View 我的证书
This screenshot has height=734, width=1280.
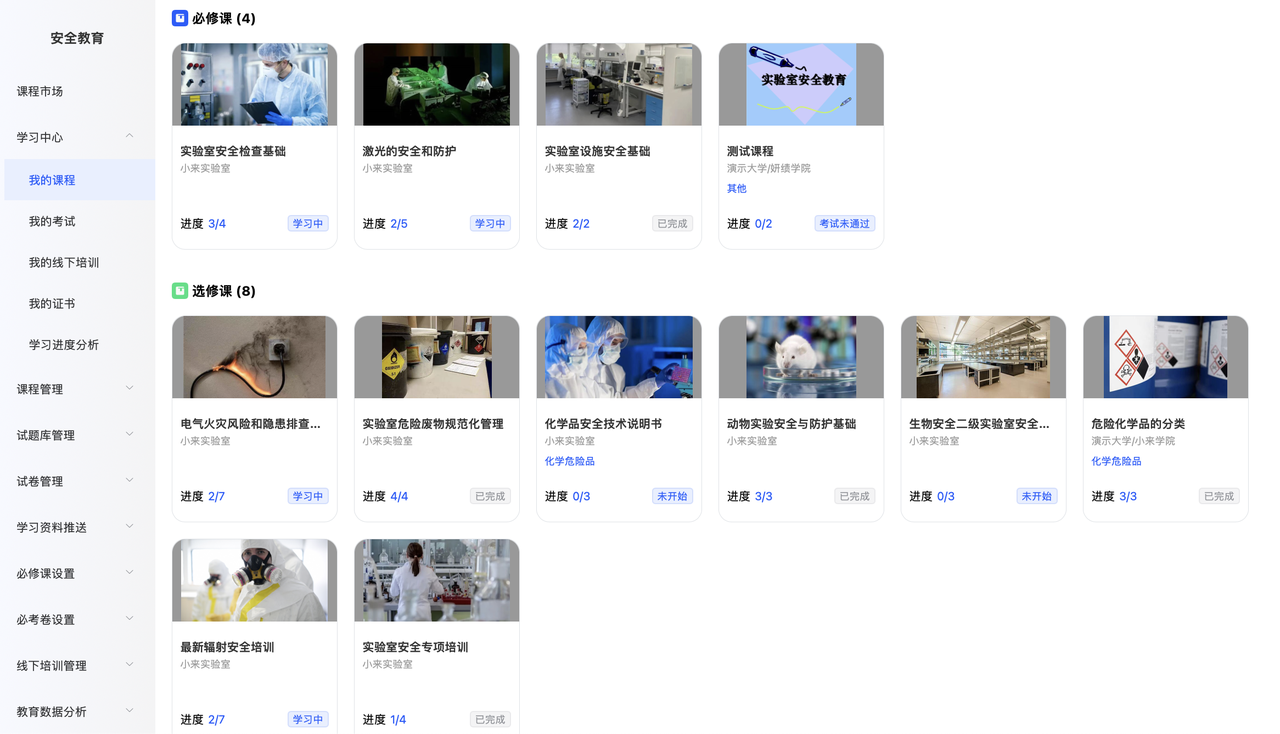click(52, 303)
